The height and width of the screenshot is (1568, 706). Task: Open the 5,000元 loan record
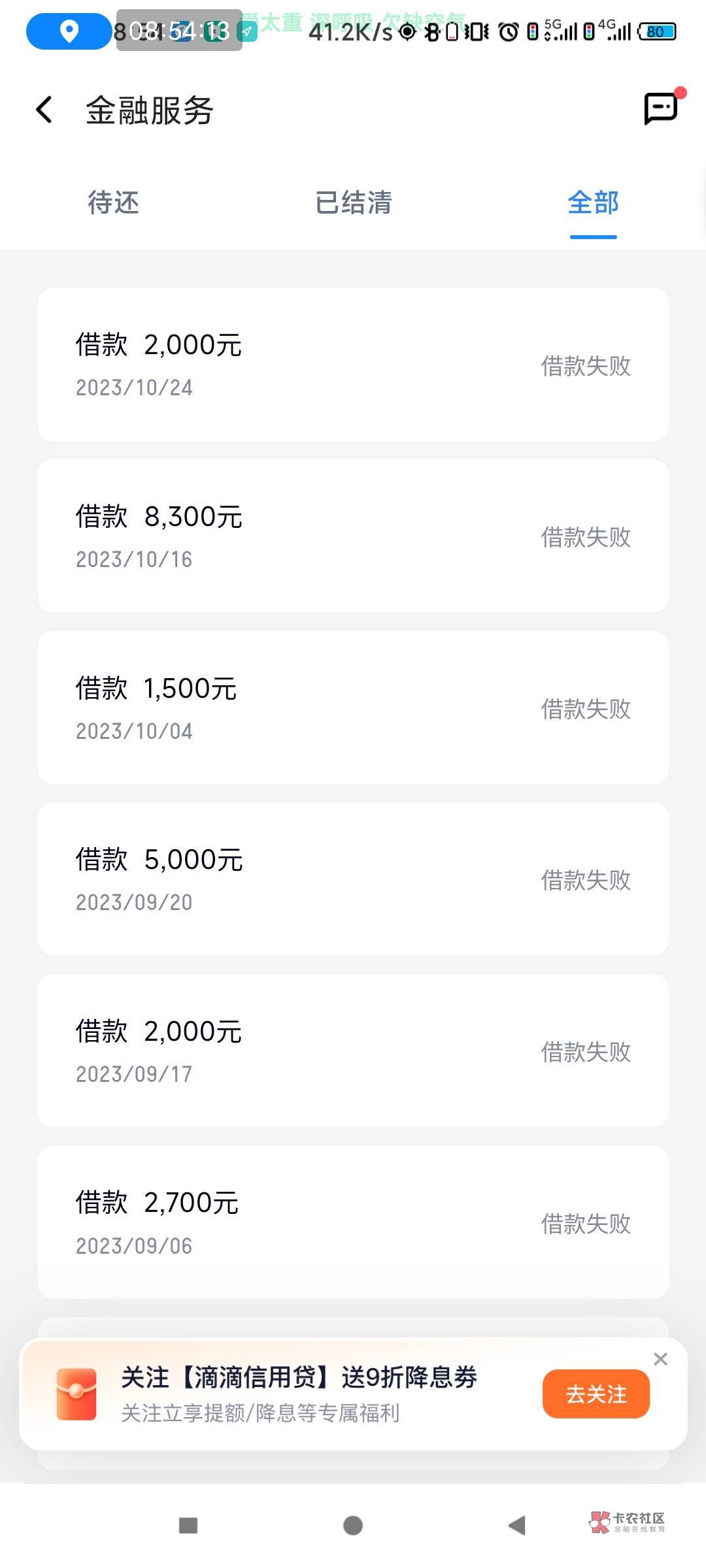click(353, 879)
